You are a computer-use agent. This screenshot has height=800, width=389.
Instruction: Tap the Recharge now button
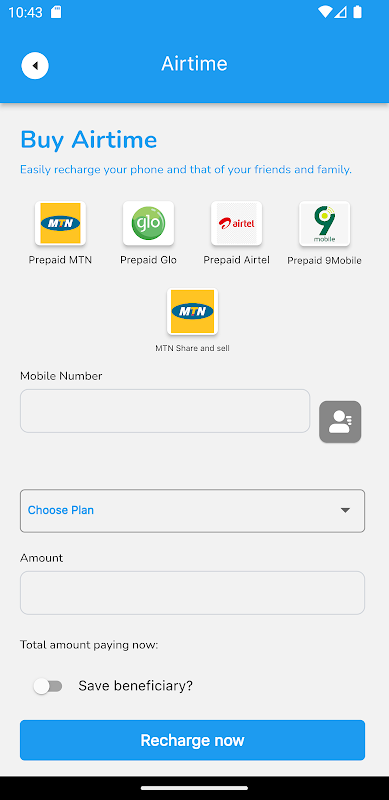pyautogui.click(x=192, y=740)
